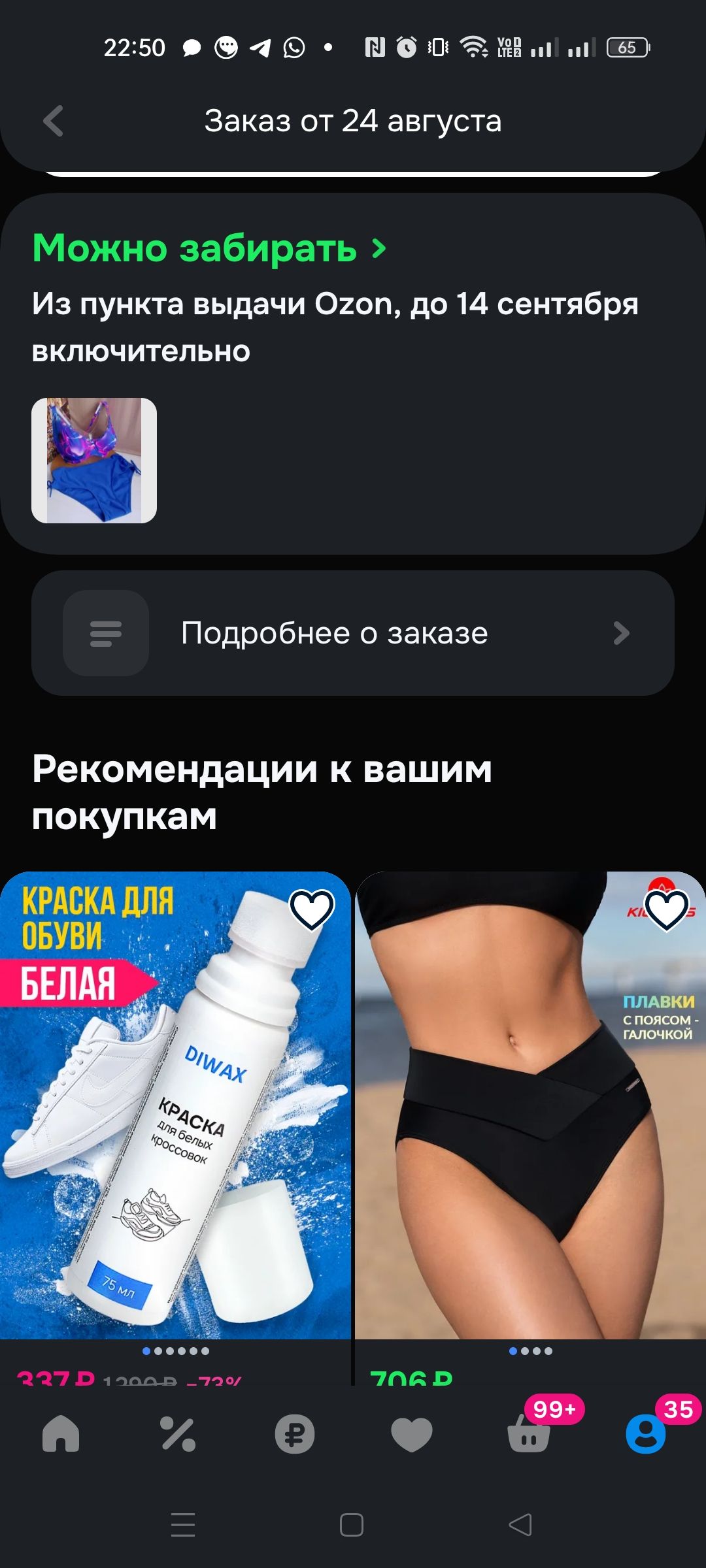Open the profile tab

(646, 1434)
